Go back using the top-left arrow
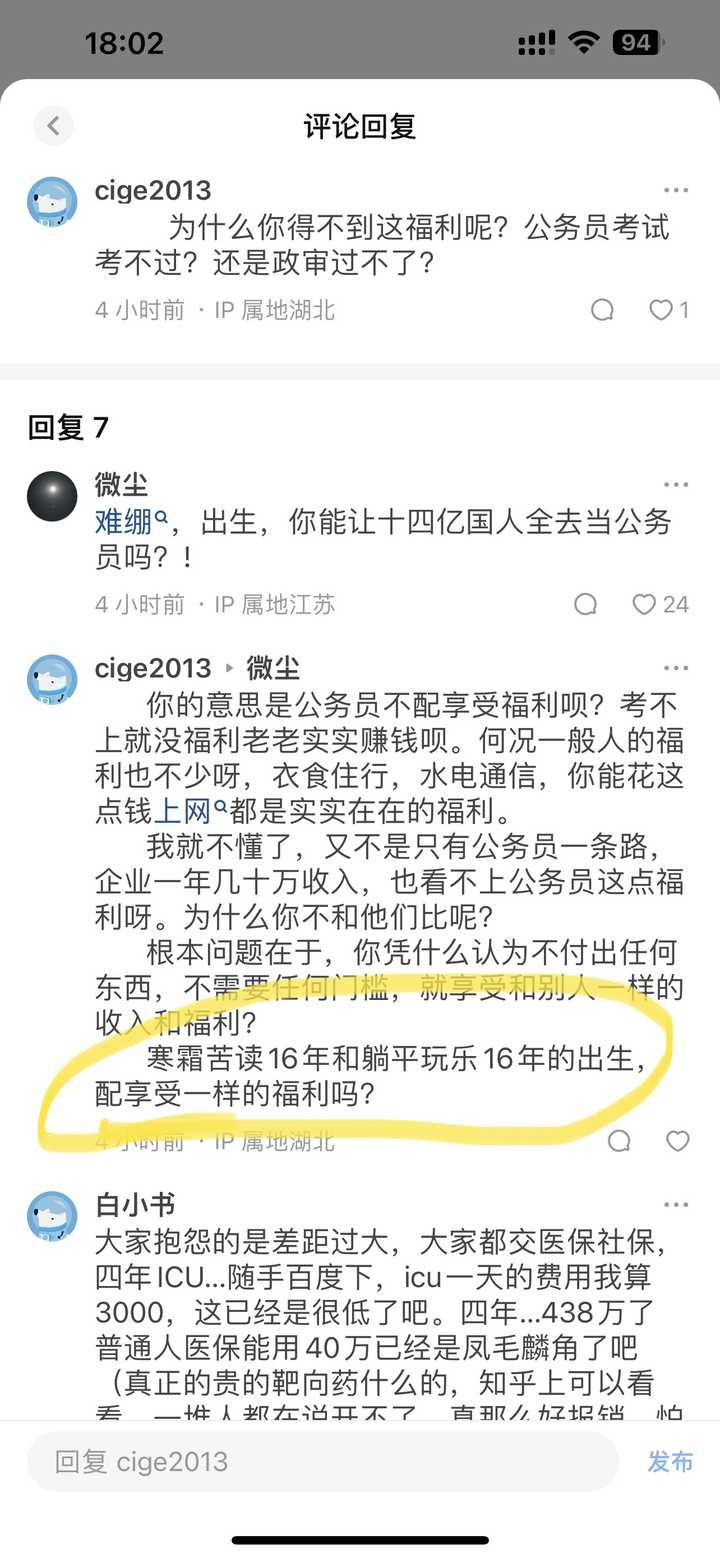720x1558 pixels. click(53, 125)
